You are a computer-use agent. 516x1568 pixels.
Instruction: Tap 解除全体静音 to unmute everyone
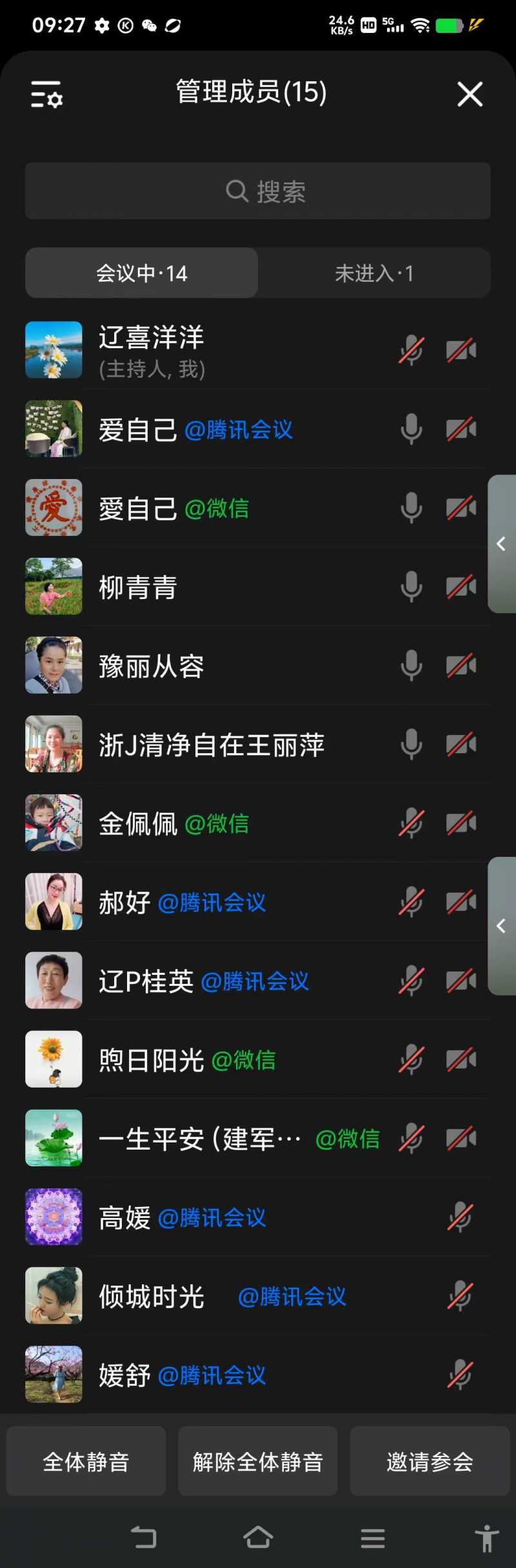(x=258, y=1462)
